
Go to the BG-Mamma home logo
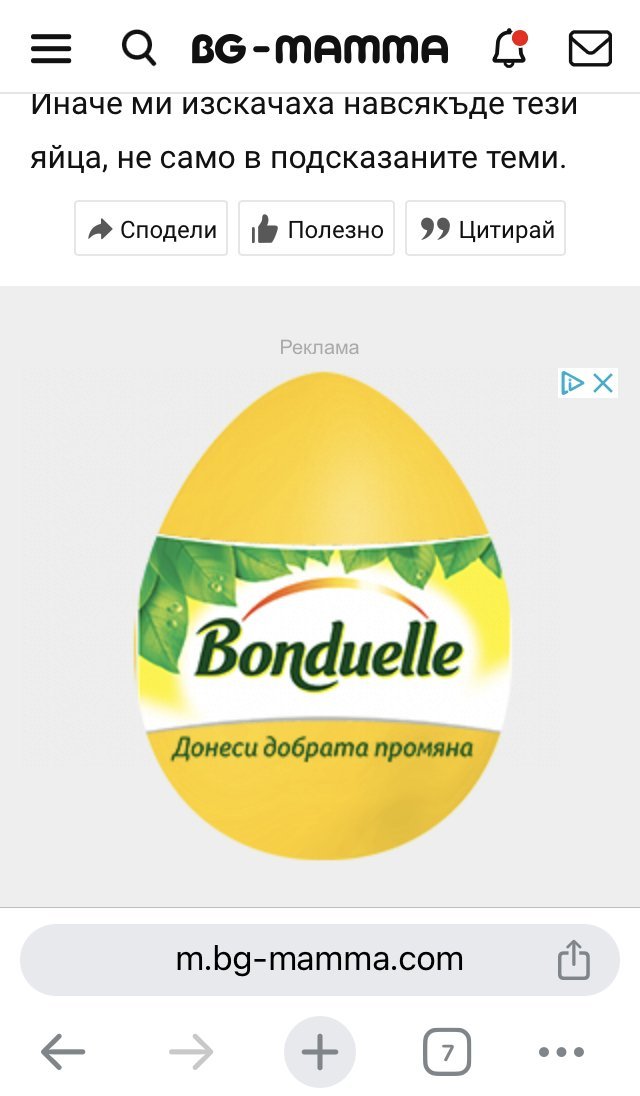[x=319, y=48]
